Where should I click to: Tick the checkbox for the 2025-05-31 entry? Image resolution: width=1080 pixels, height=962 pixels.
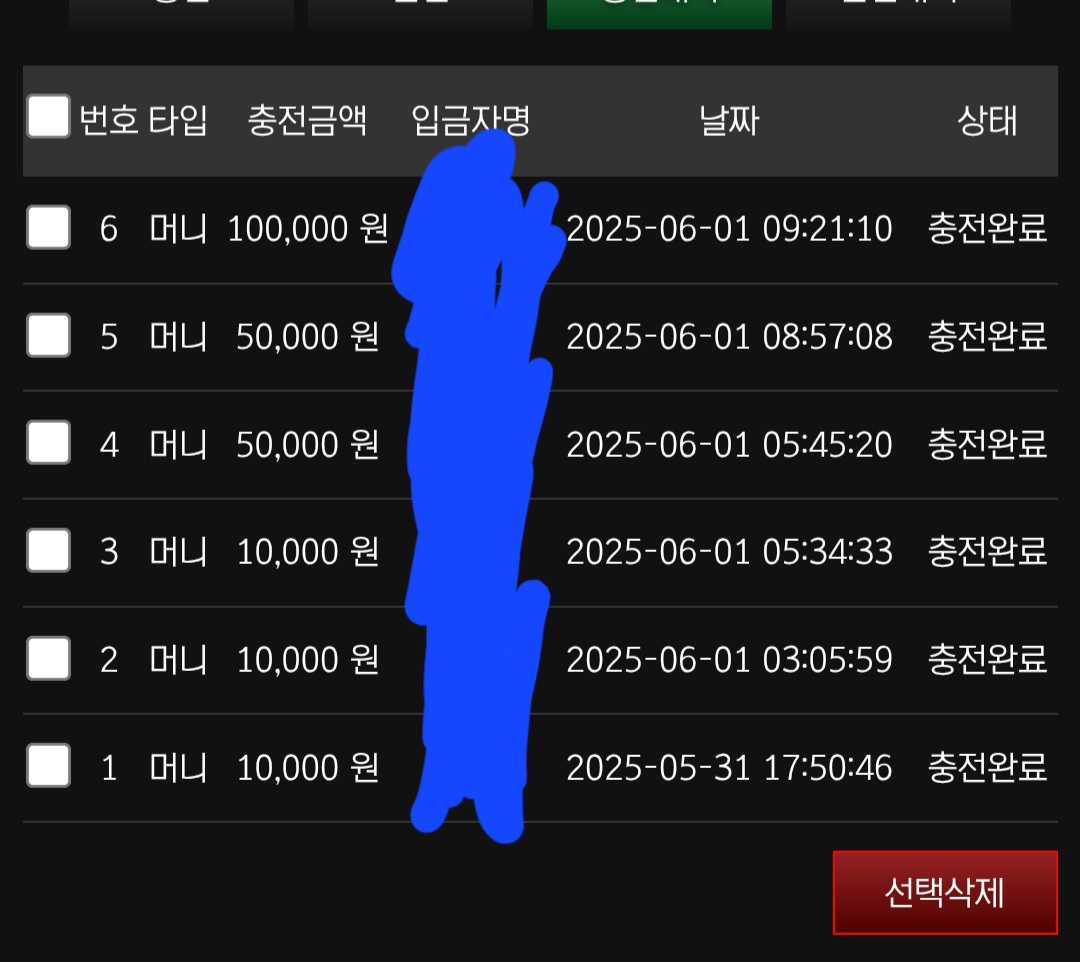click(48, 766)
